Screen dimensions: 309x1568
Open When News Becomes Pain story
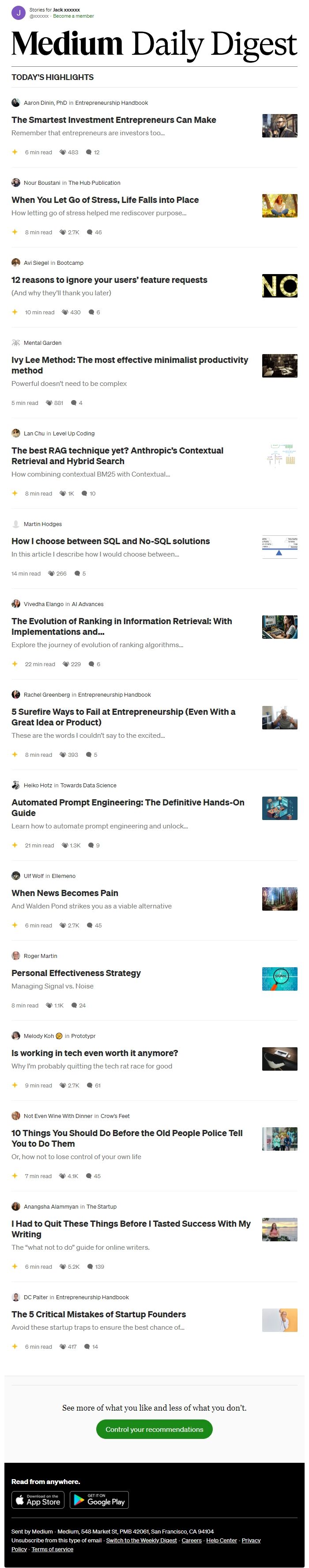(64, 893)
